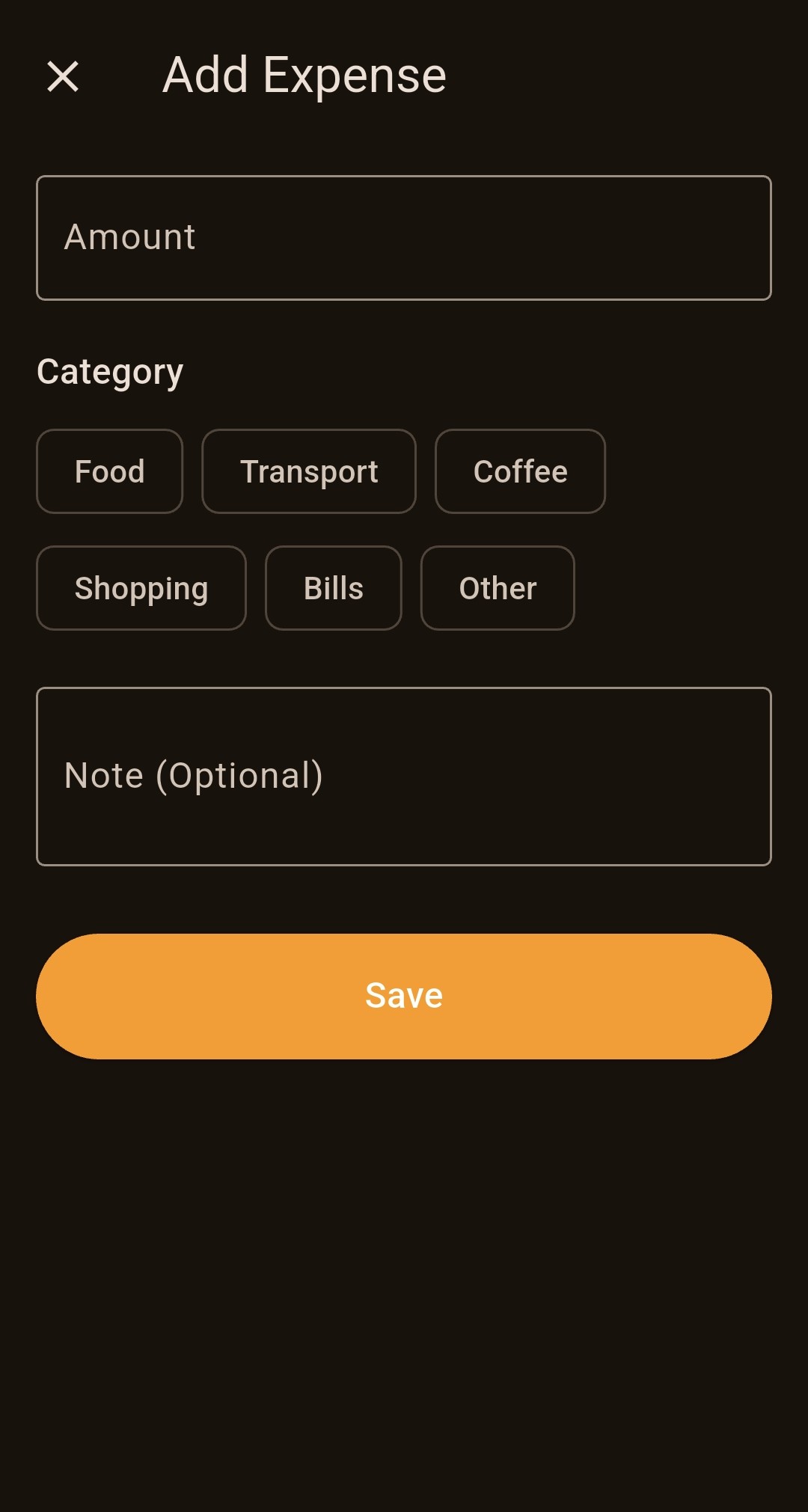Focus the Note (Optional) text area
This screenshot has height=1512, width=808.
pyautogui.click(x=404, y=775)
